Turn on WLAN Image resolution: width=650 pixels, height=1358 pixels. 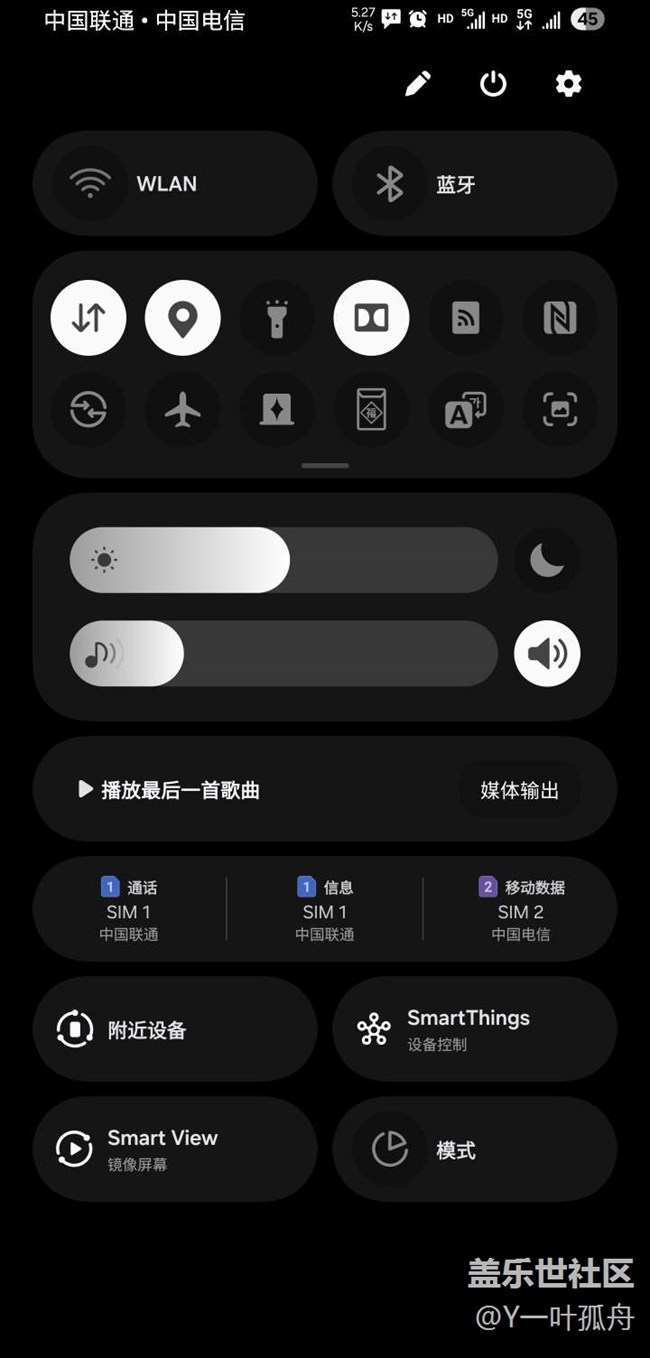click(175, 184)
